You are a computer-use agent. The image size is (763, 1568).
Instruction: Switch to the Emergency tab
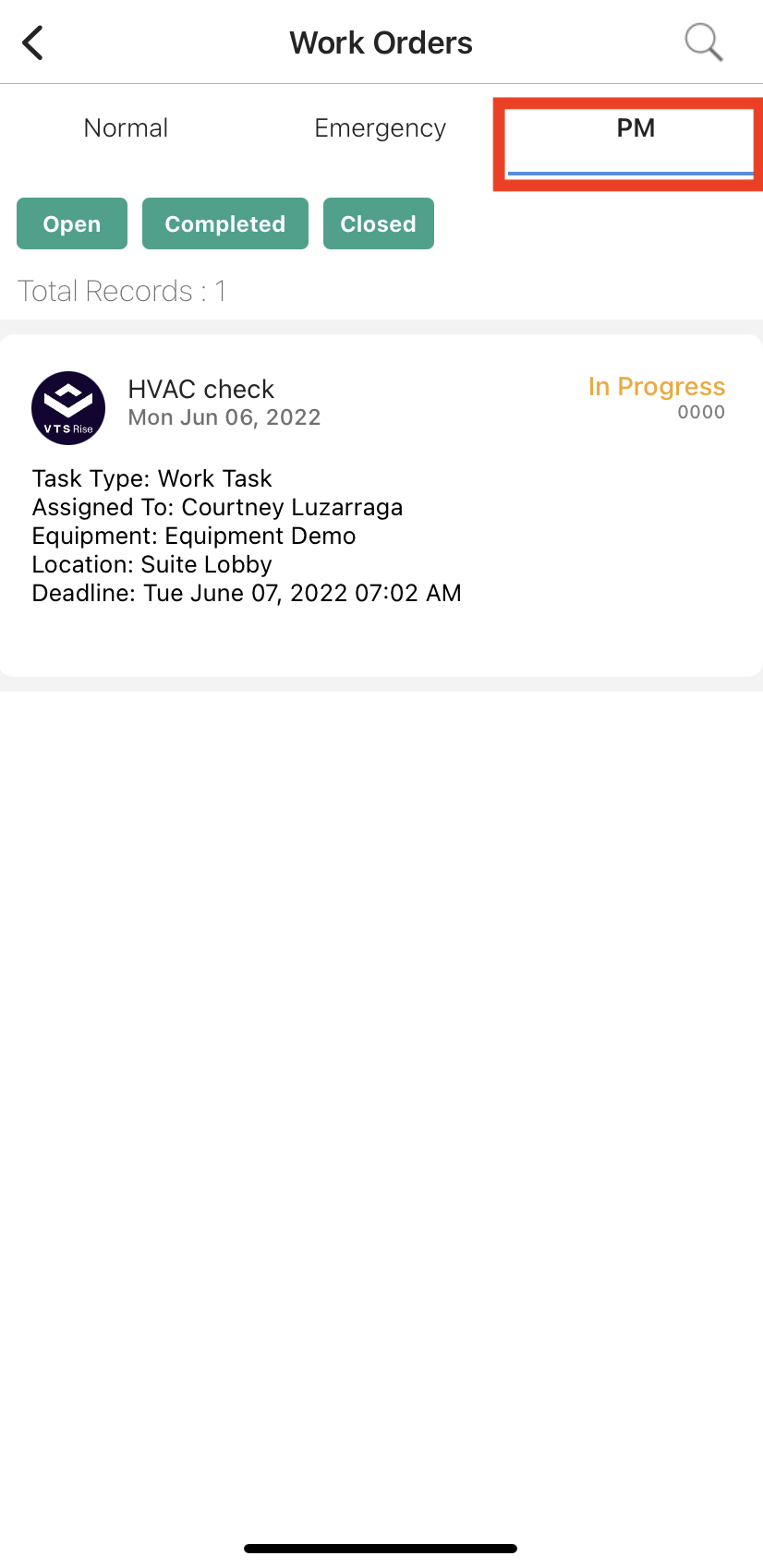(x=380, y=128)
